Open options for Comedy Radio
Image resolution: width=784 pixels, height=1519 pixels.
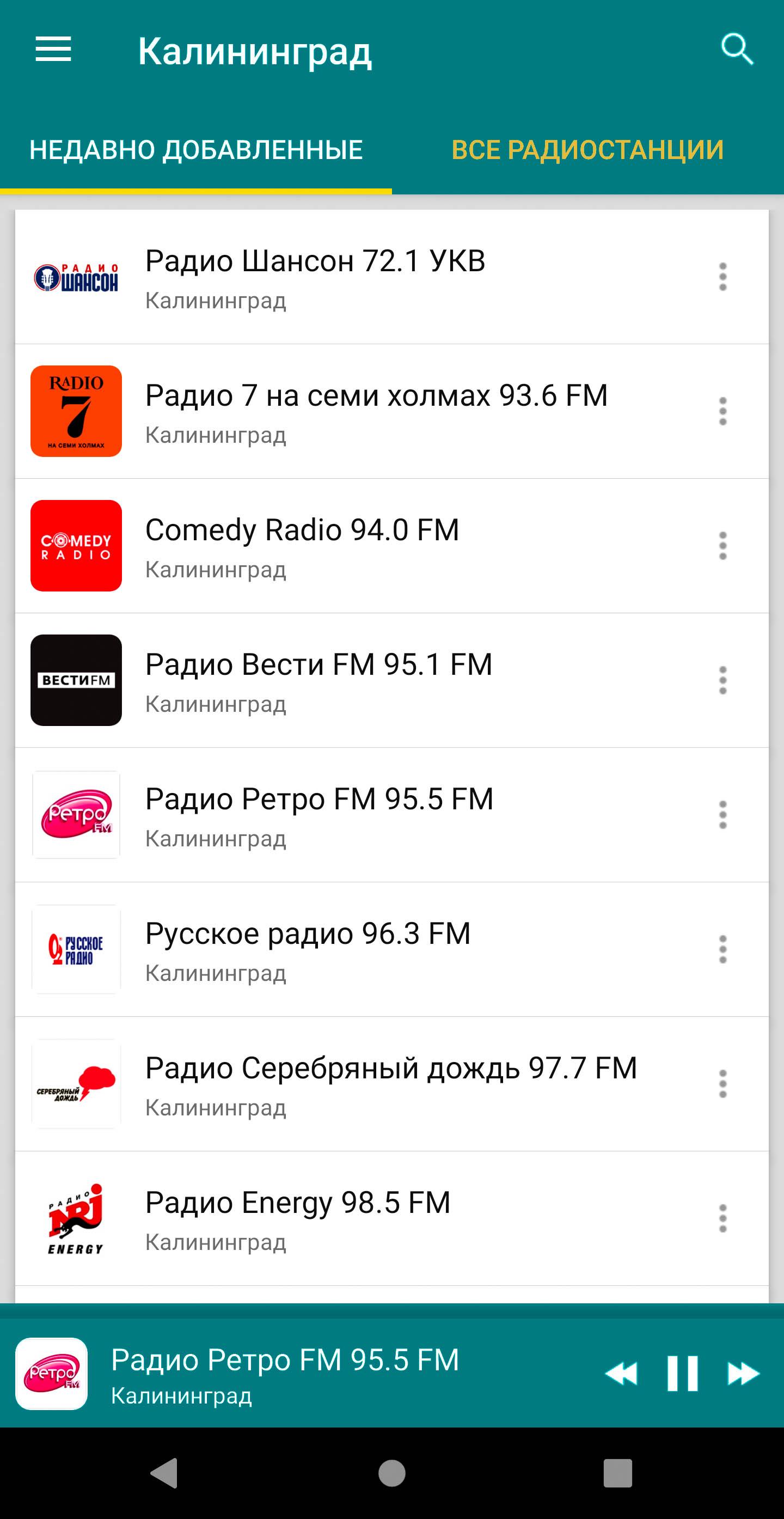coord(722,545)
